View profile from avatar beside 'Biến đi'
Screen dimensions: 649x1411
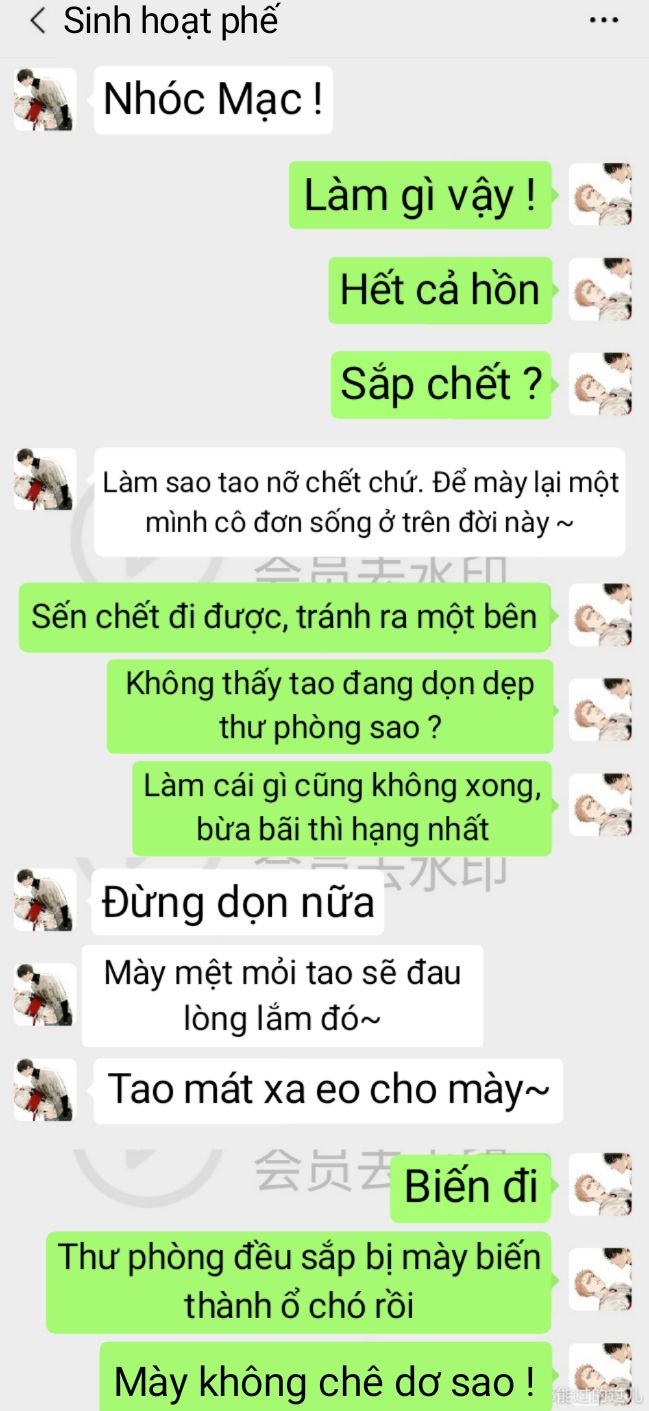coord(600,1186)
